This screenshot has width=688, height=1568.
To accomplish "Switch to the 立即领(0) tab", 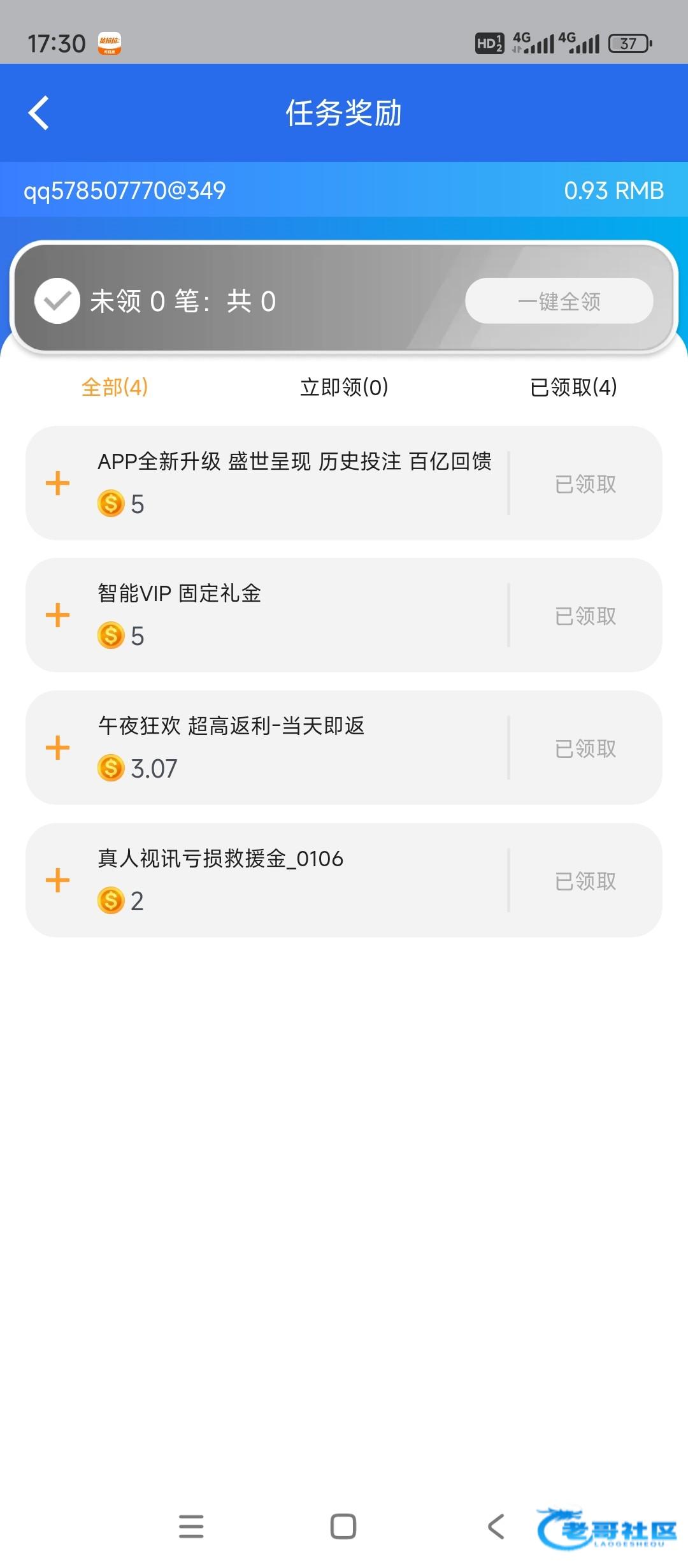I will [x=344, y=387].
